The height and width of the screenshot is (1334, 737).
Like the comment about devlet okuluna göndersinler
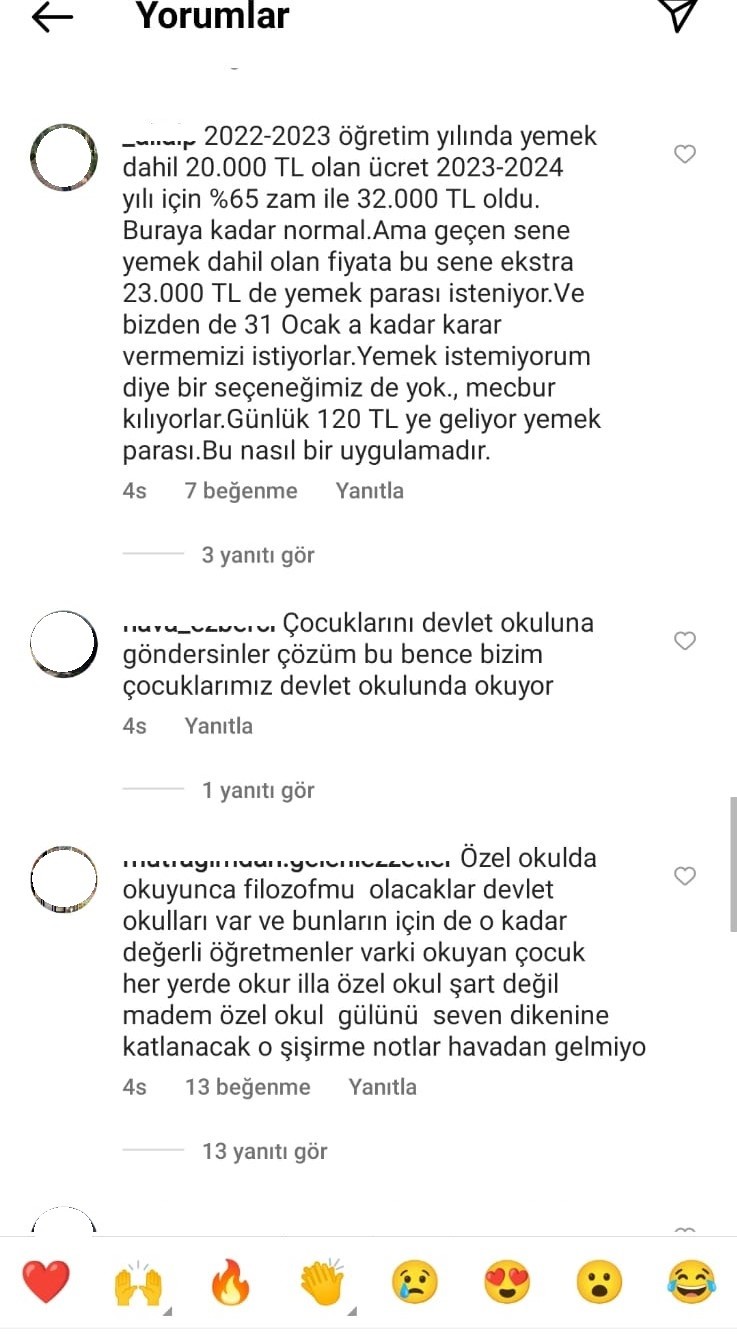(x=685, y=641)
